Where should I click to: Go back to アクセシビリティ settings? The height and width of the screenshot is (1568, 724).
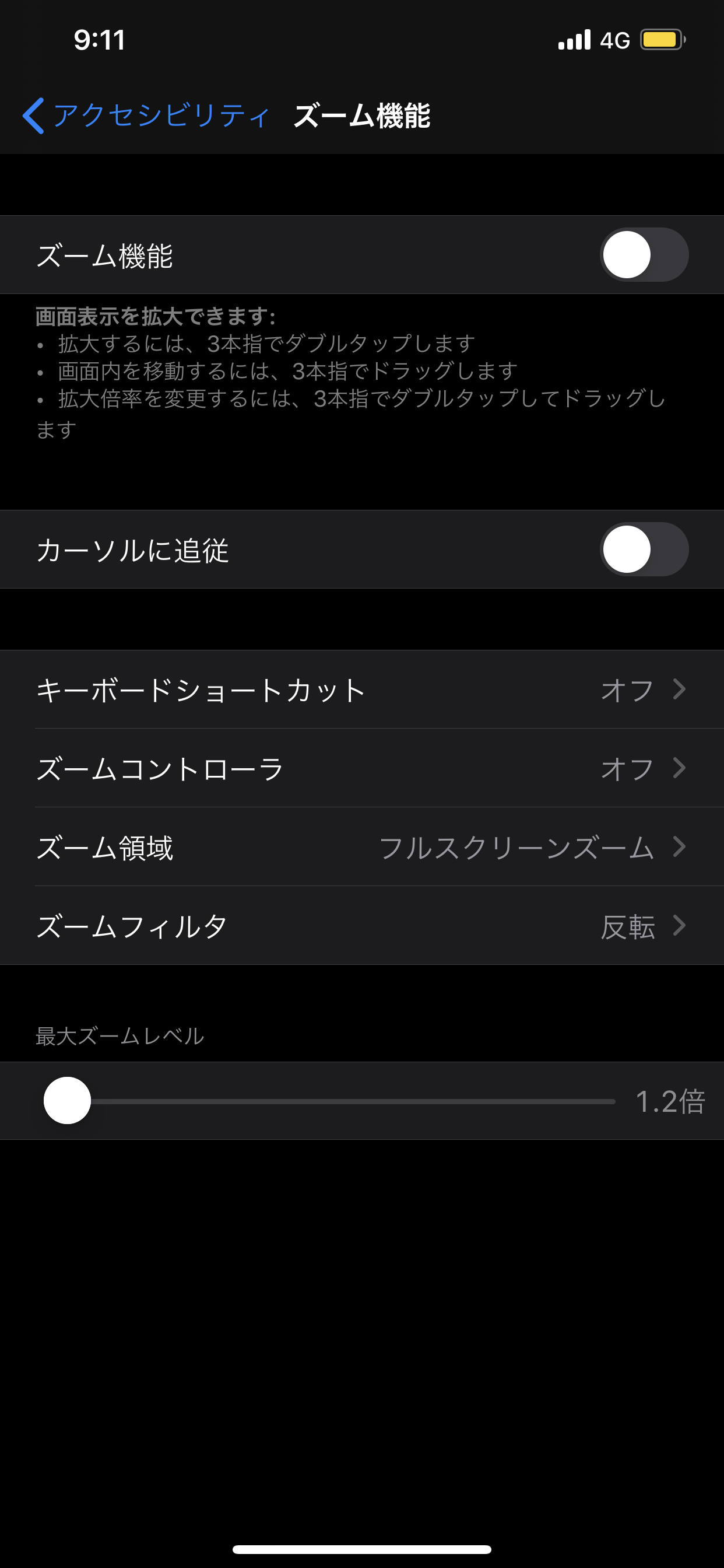[146, 116]
